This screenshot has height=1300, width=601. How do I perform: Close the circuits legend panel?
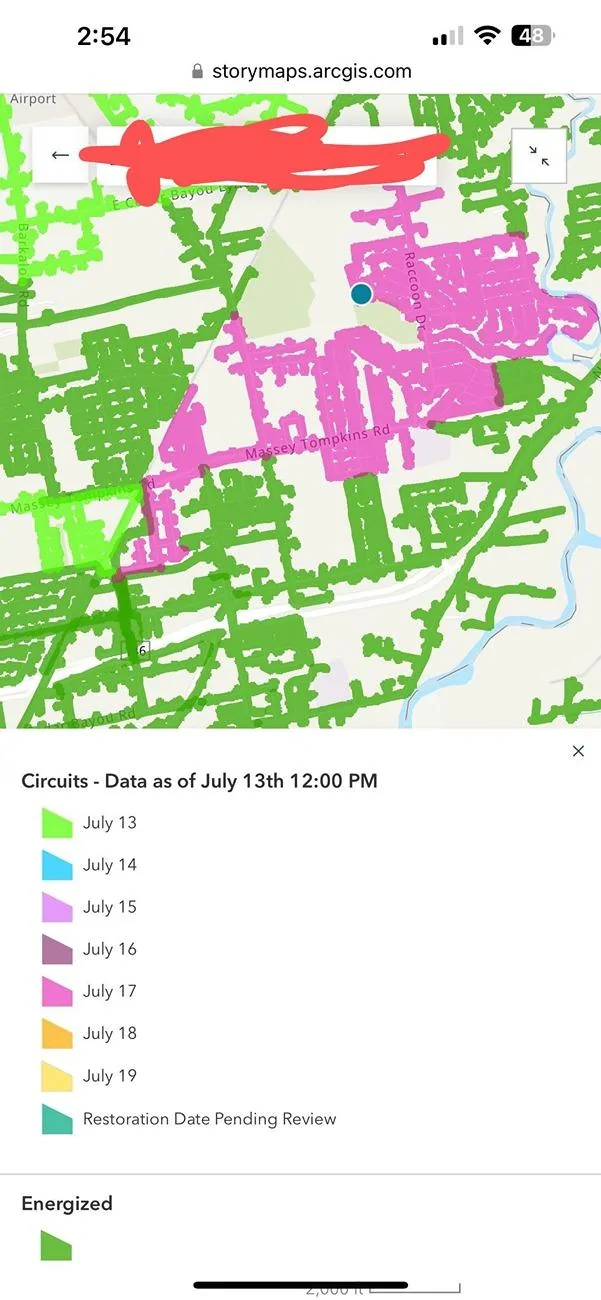(x=578, y=751)
